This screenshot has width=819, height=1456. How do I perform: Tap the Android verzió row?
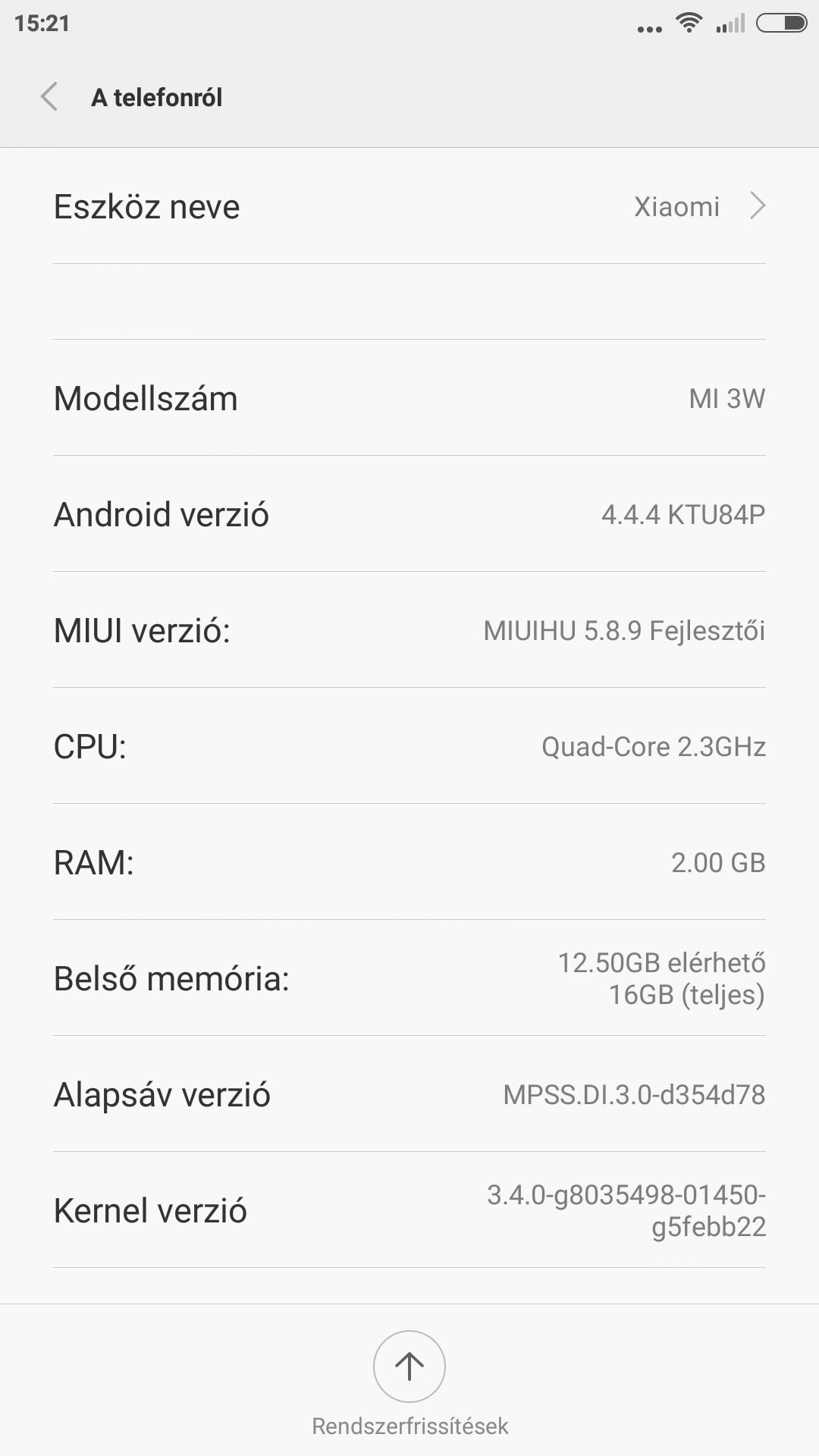click(409, 514)
